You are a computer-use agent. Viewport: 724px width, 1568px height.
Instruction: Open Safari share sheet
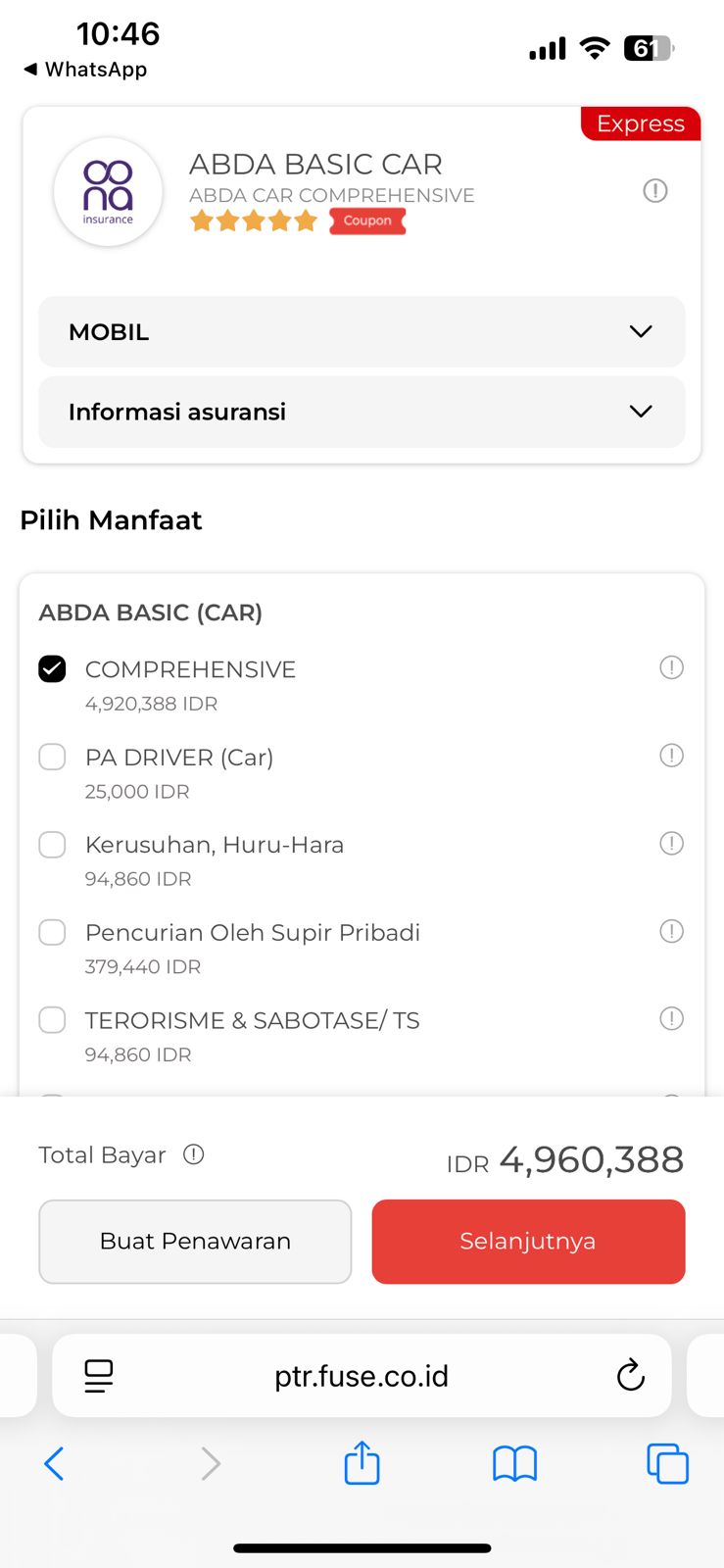click(x=362, y=1463)
